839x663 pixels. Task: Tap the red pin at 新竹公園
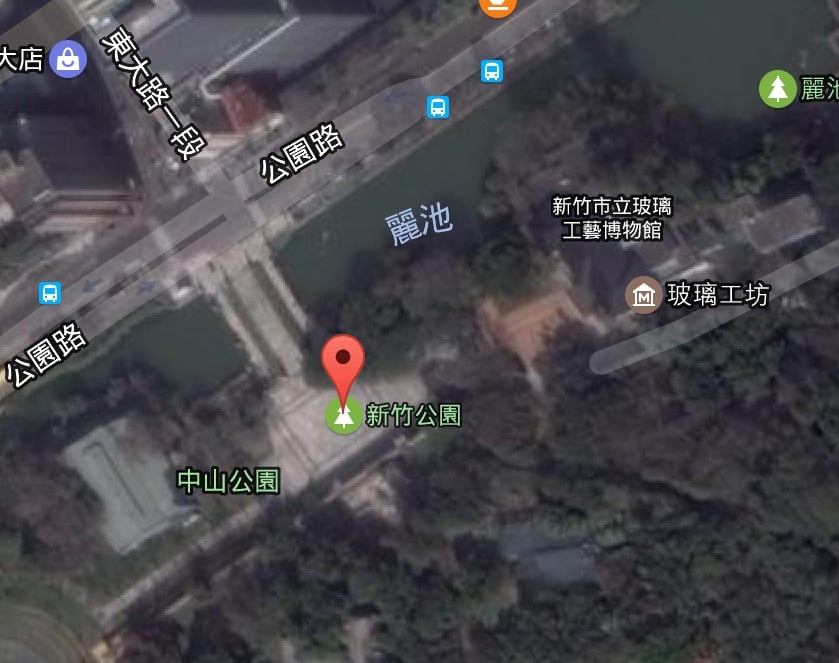pyautogui.click(x=343, y=362)
